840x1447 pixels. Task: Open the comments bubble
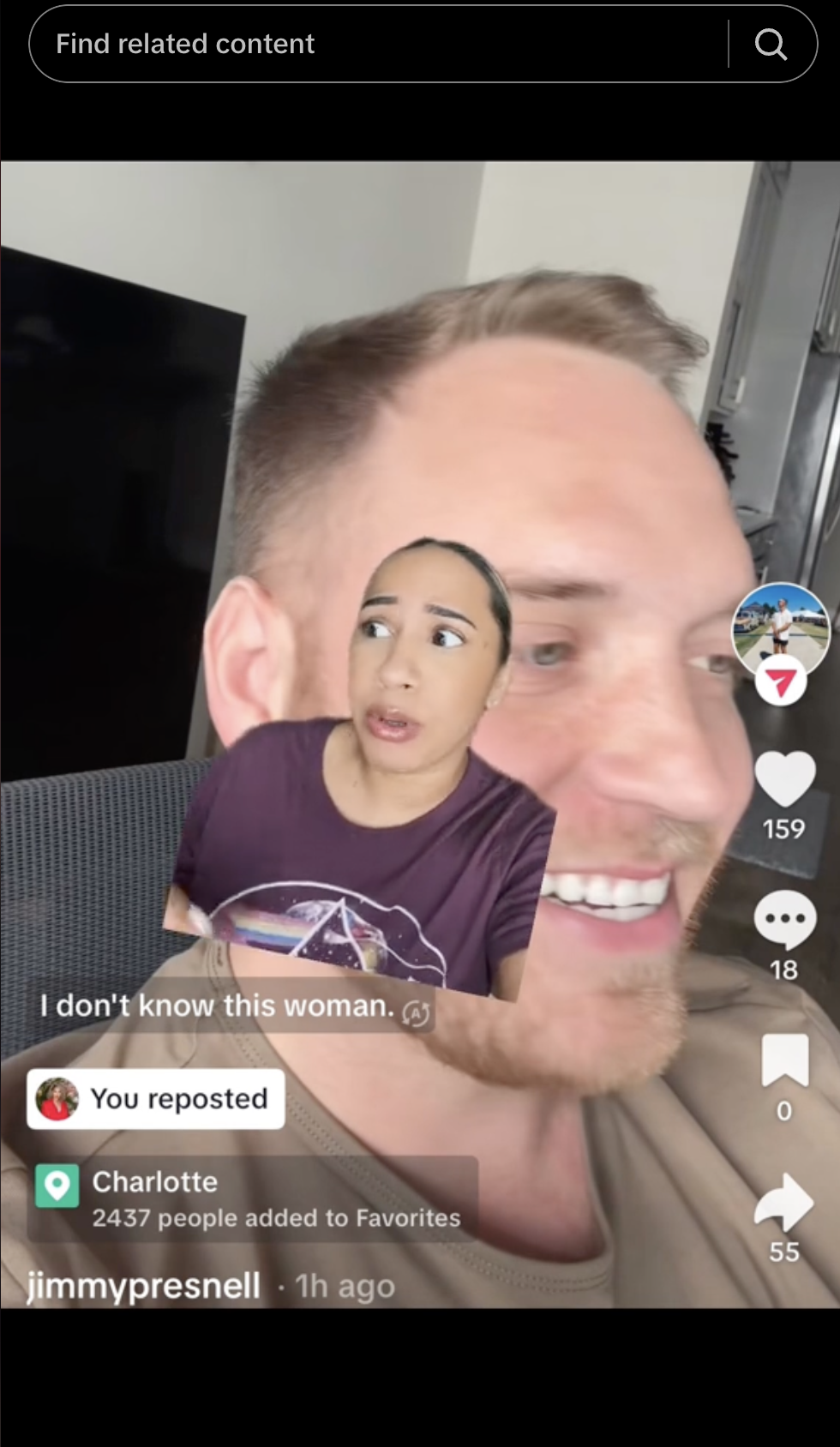[784, 920]
